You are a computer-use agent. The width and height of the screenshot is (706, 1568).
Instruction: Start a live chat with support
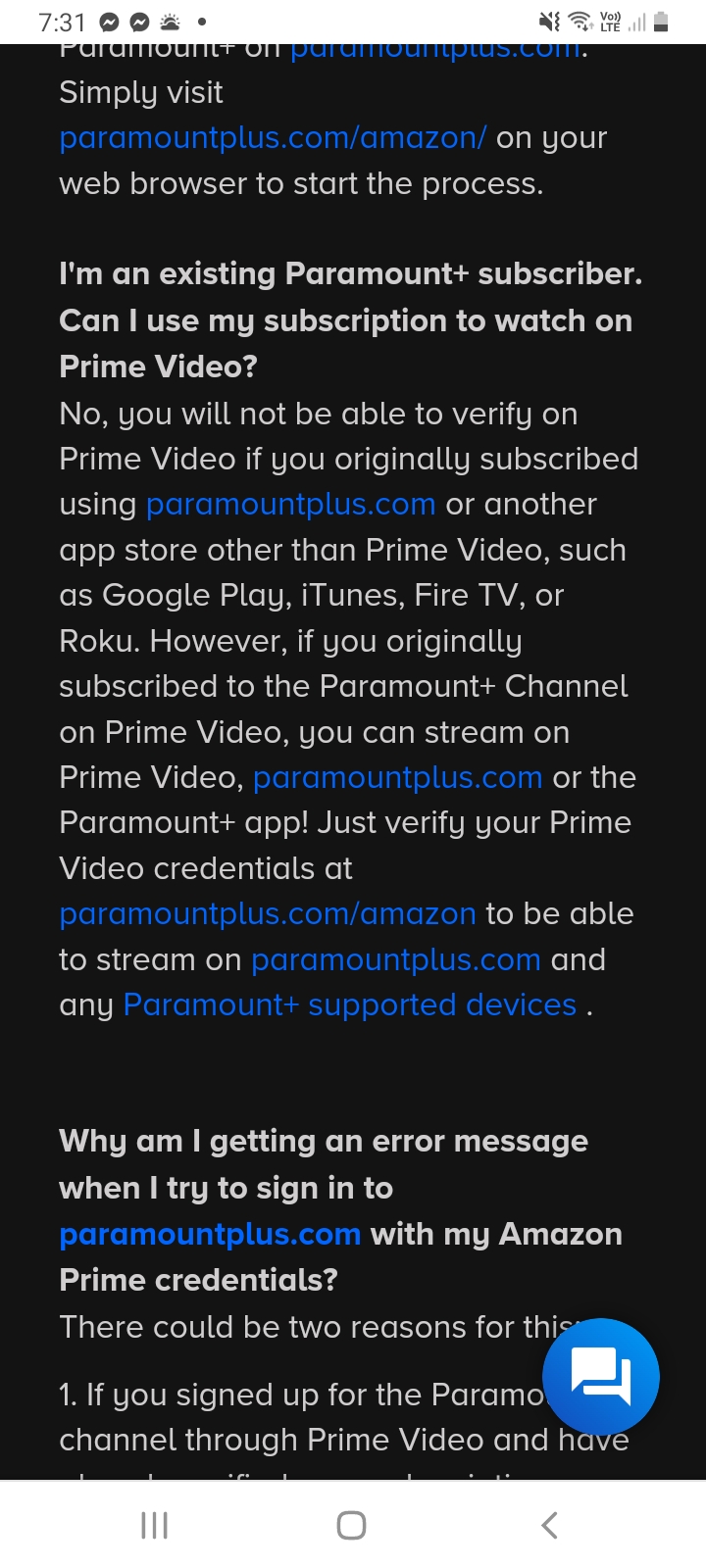pyautogui.click(x=600, y=1377)
